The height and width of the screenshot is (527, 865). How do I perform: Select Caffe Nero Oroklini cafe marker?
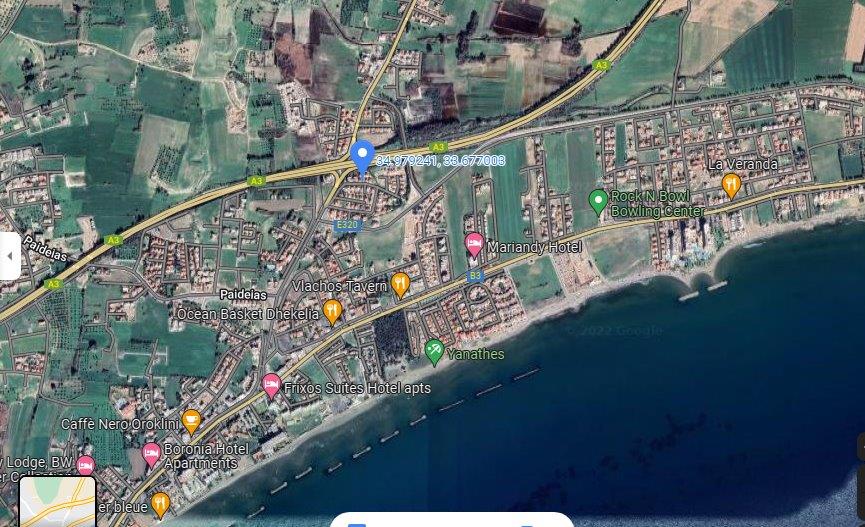point(191,420)
